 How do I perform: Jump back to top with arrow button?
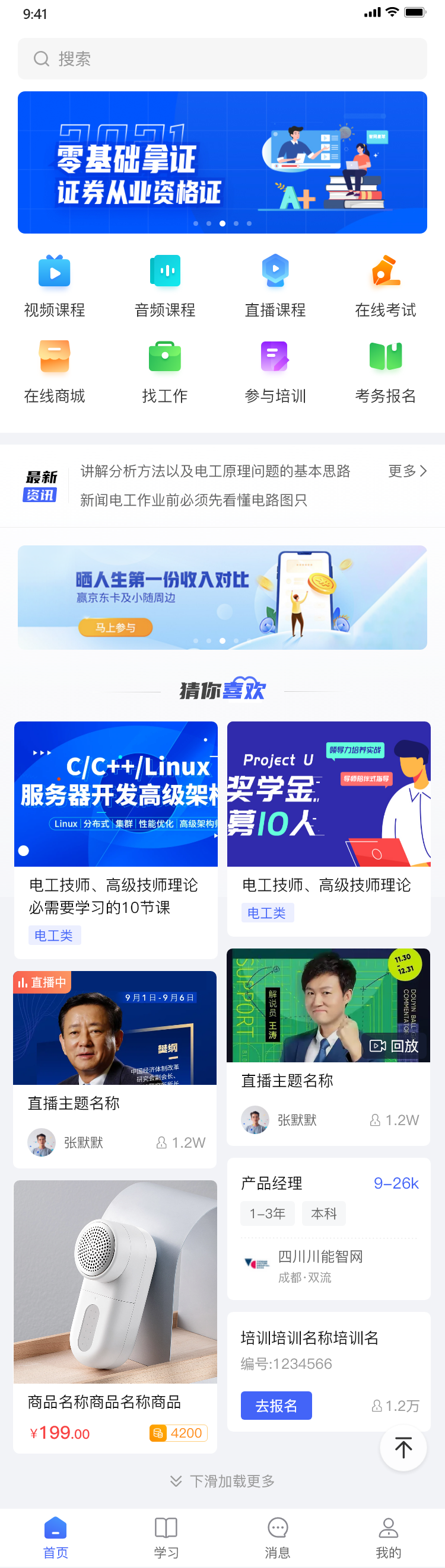click(x=403, y=1448)
